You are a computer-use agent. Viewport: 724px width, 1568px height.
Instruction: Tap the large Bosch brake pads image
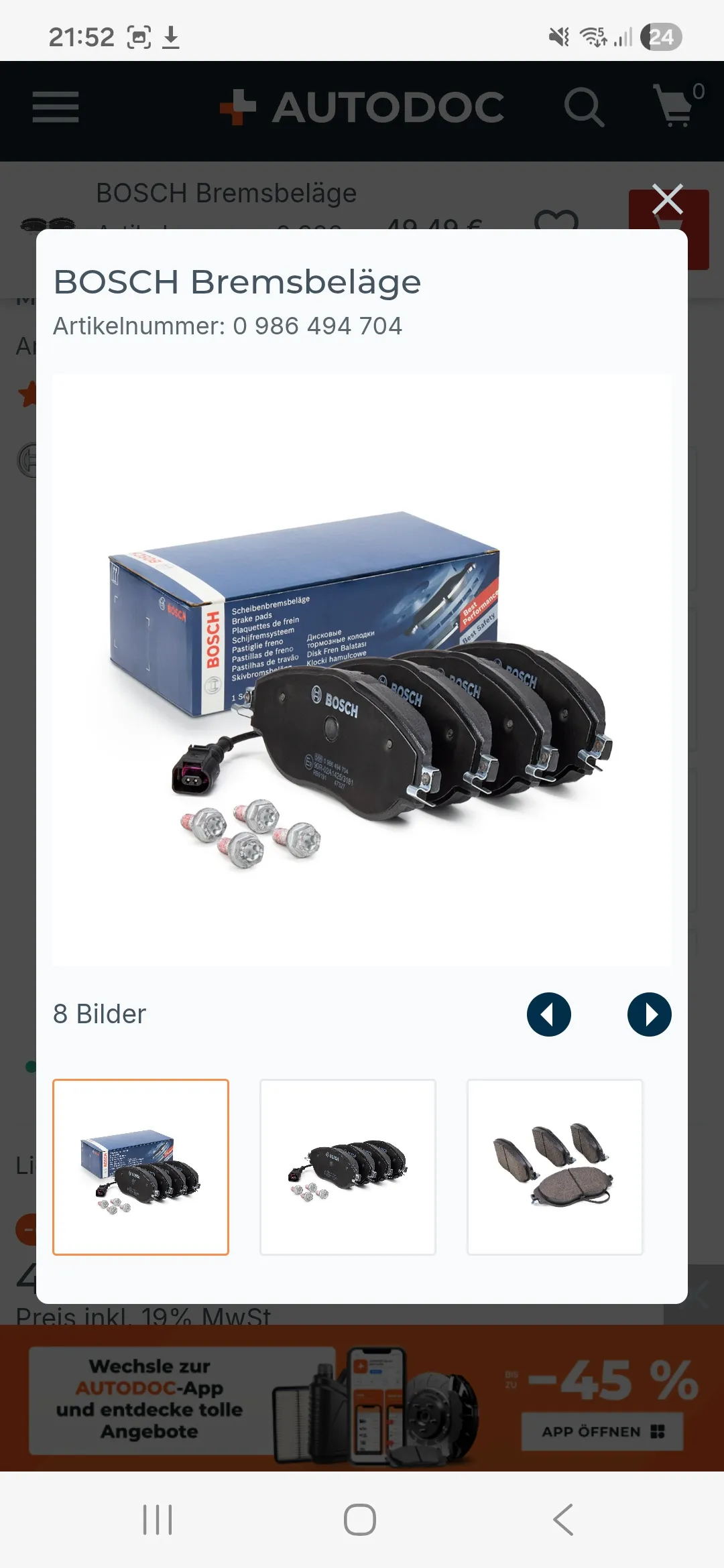(362, 670)
